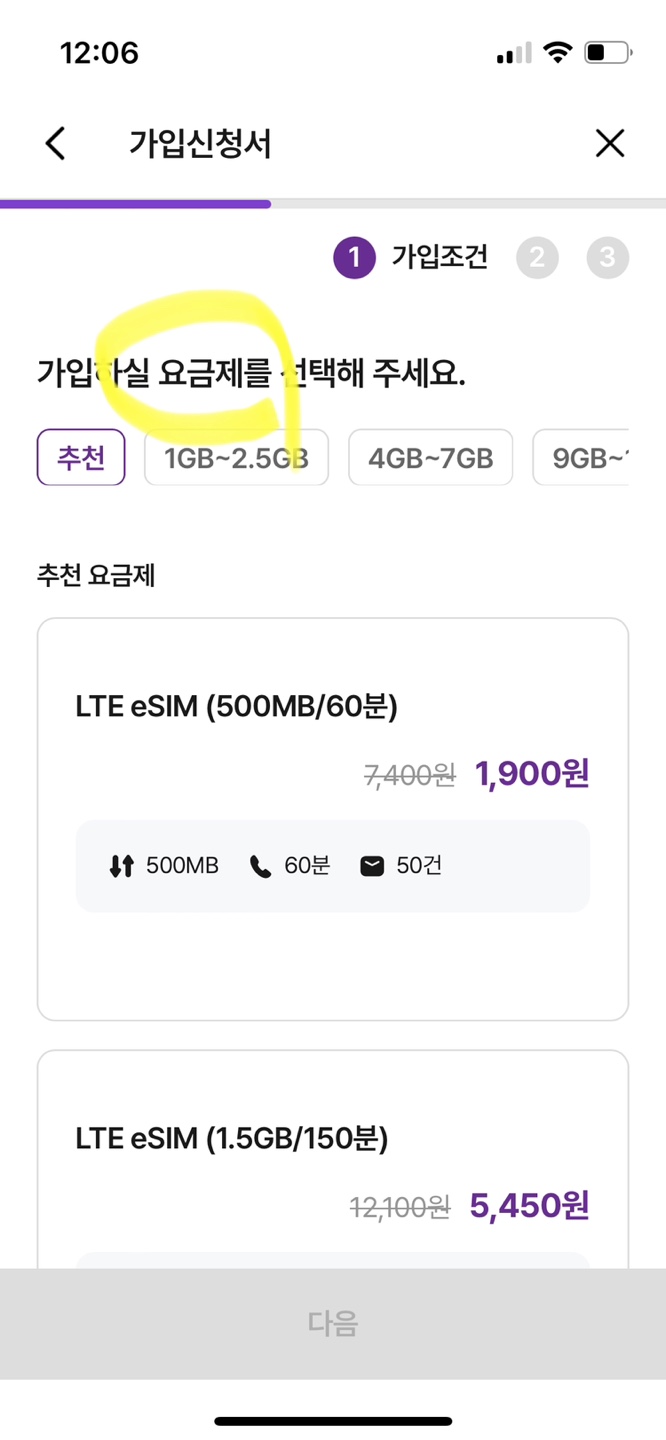Tap the 다음 button
Viewport: 666px width, 1440px height.
click(333, 1324)
